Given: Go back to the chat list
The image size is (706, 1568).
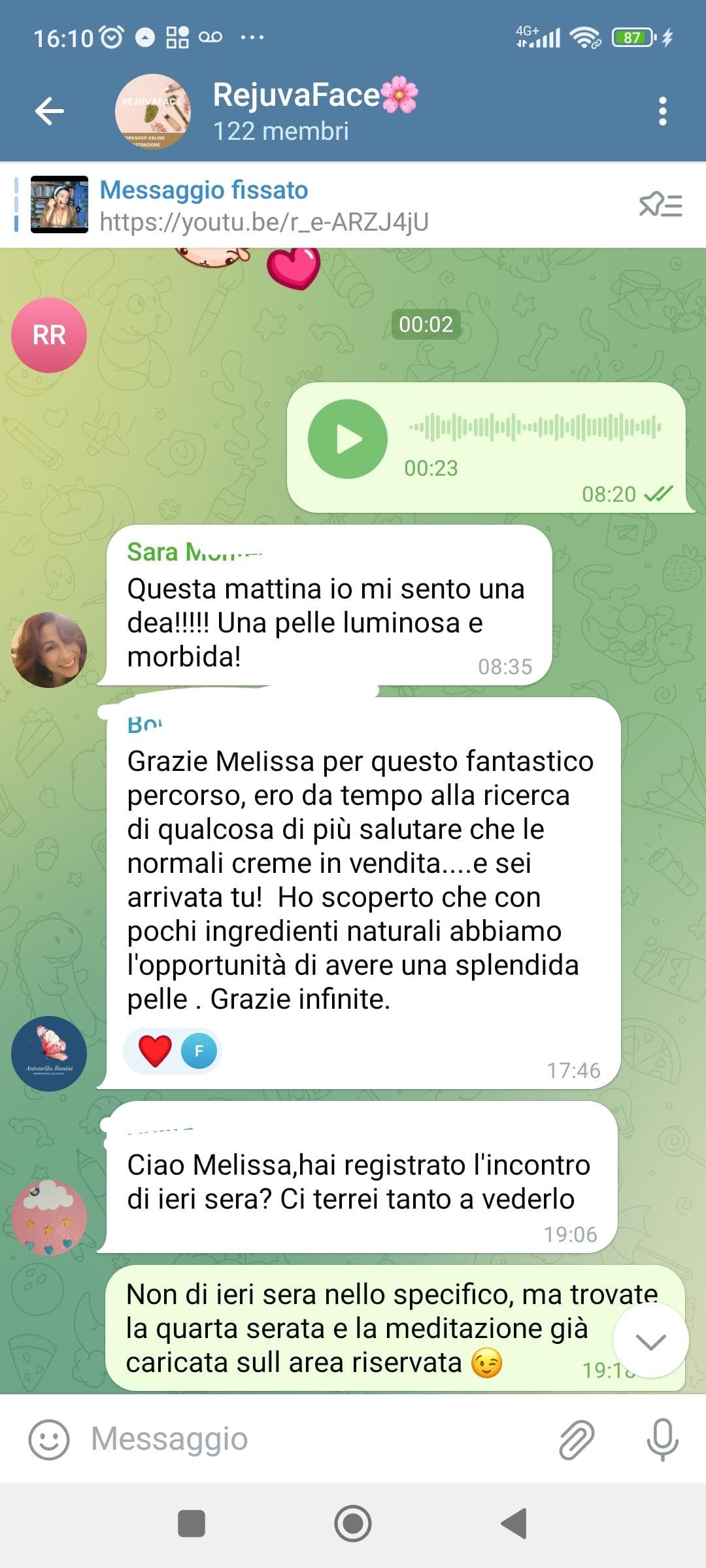Looking at the screenshot, I should click(x=50, y=111).
